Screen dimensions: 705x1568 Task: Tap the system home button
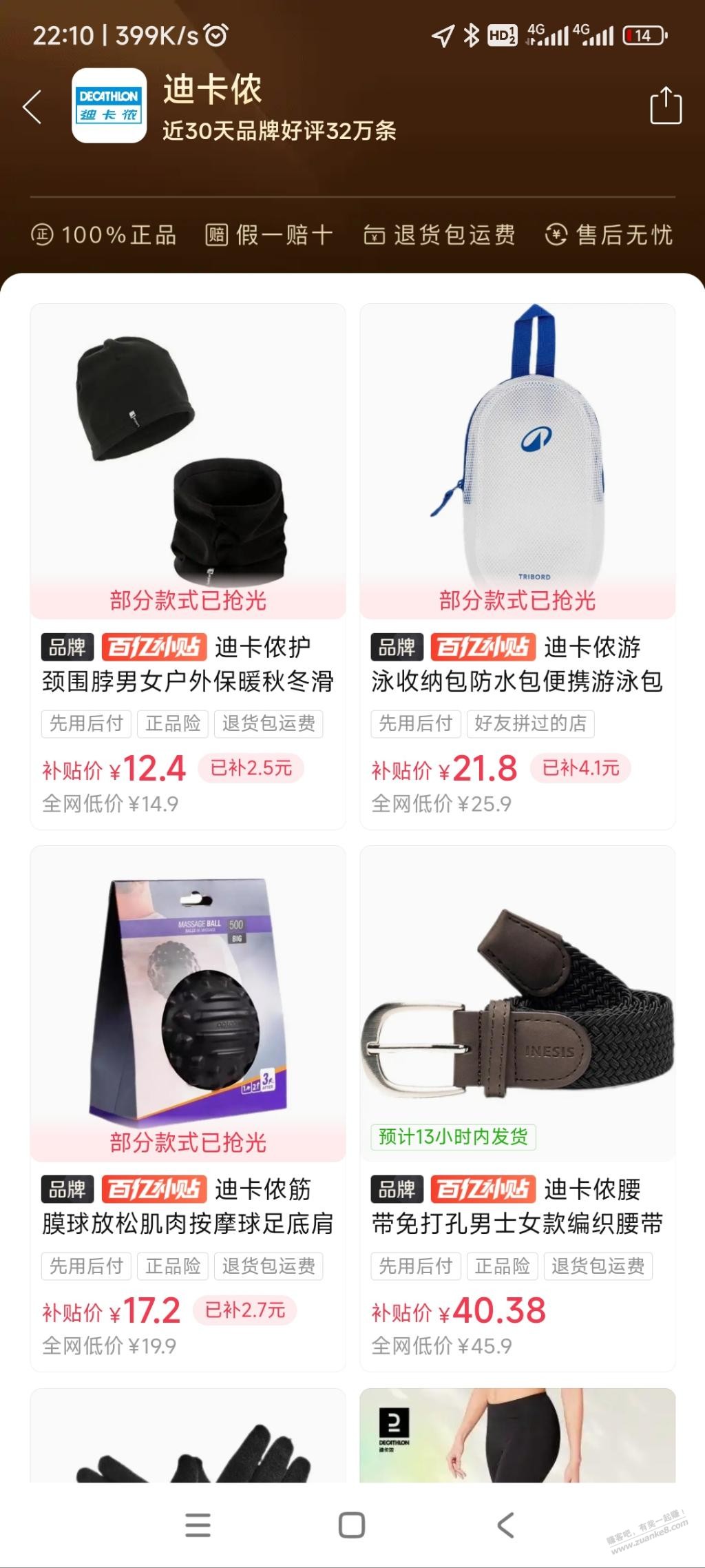tap(352, 1525)
